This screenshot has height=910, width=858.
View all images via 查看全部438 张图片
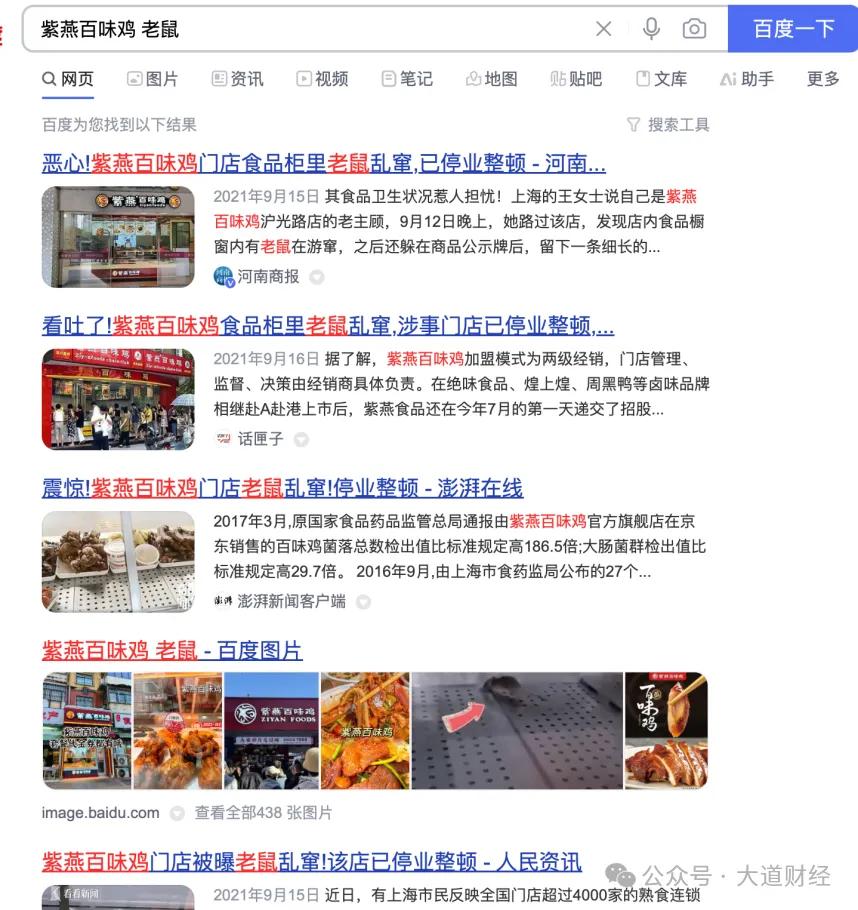pos(263,813)
